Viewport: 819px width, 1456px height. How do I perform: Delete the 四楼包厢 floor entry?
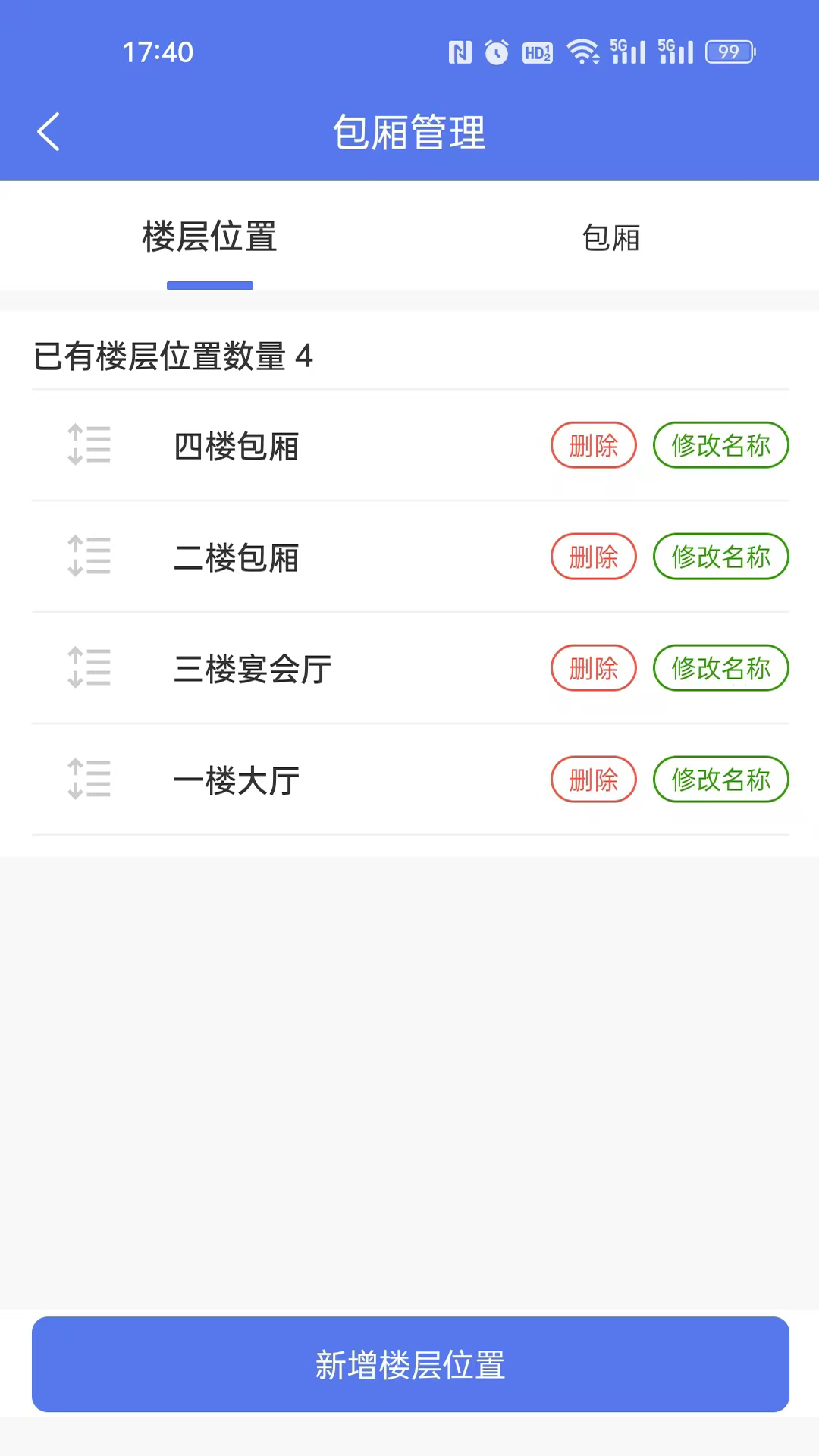pyautogui.click(x=593, y=446)
